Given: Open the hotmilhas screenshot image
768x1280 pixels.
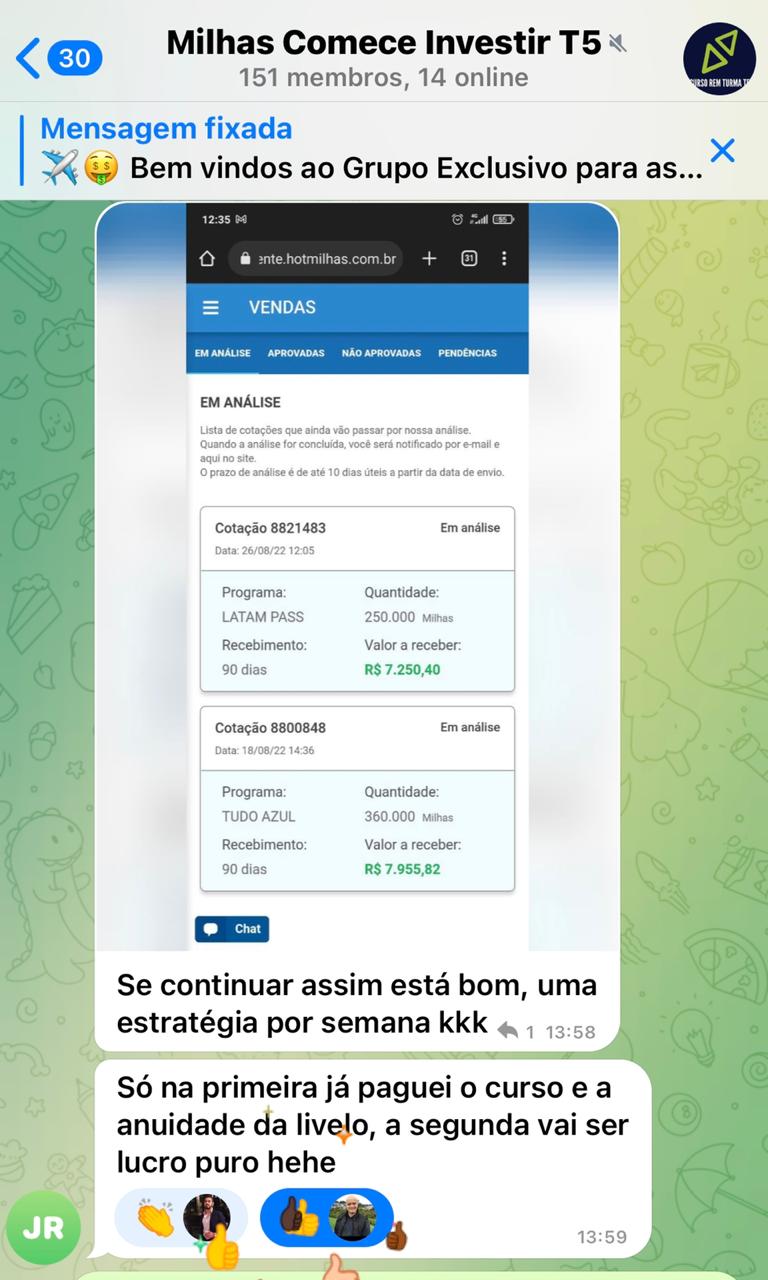Looking at the screenshot, I should 357,575.
